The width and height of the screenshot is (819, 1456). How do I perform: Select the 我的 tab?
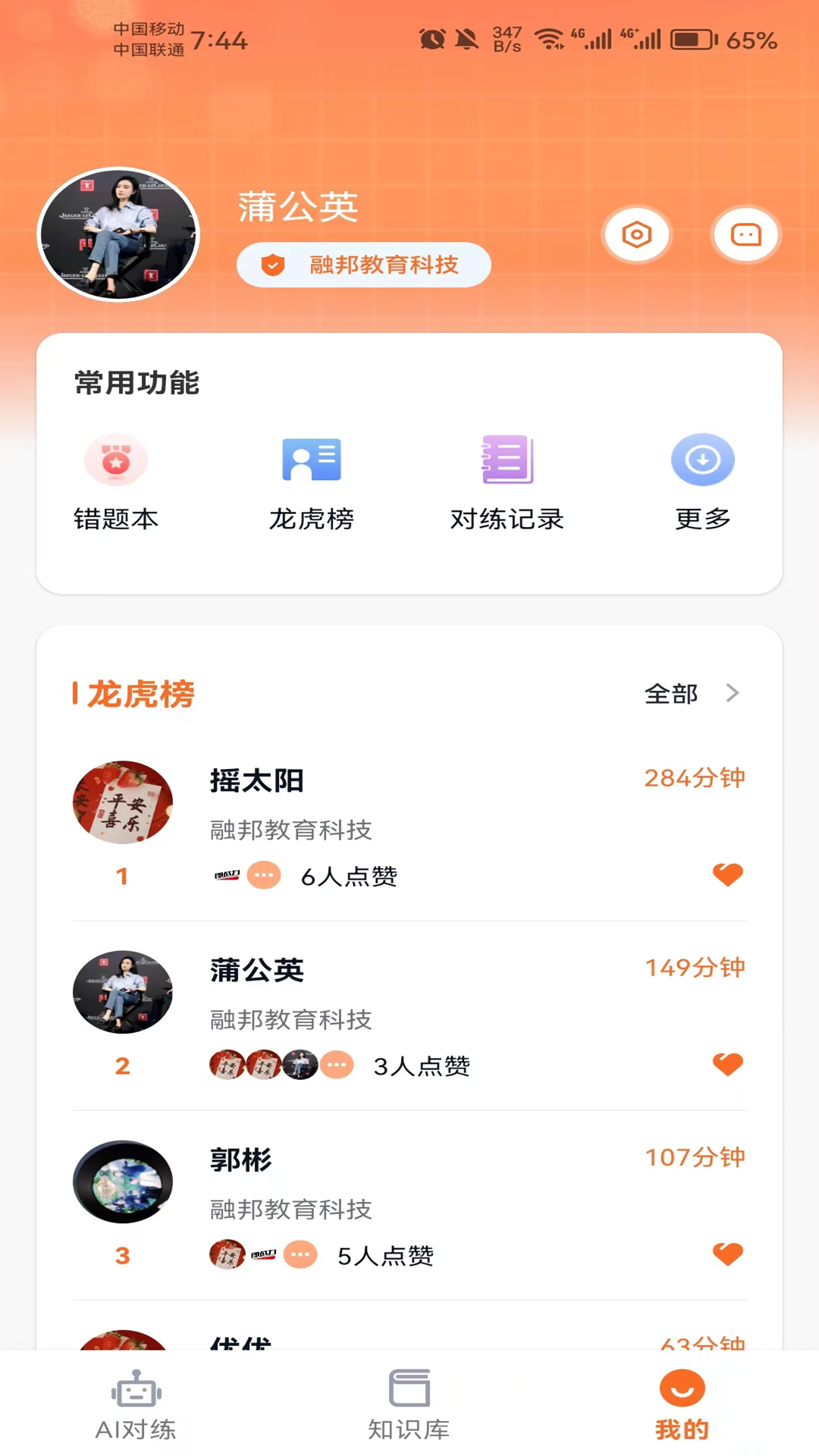[682, 1404]
